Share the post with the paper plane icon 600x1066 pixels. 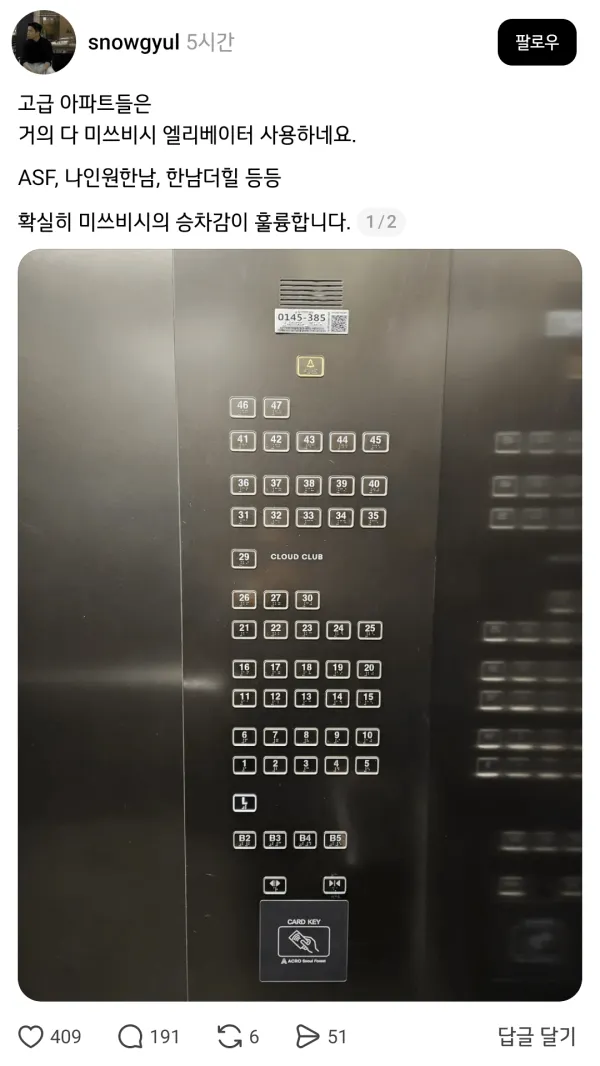pos(308,1036)
